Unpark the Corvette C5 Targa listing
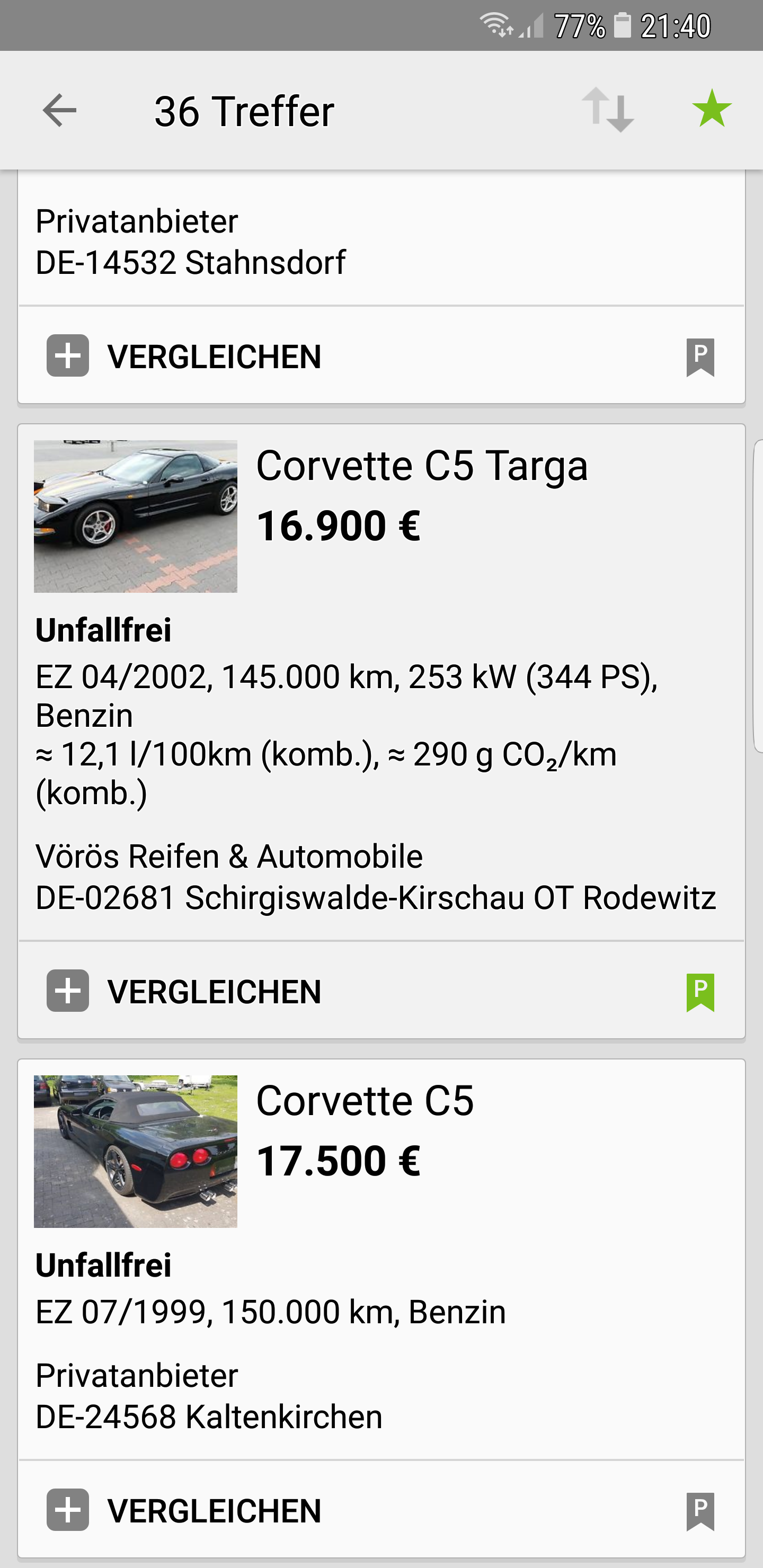This screenshot has width=763, height=1568. tap(699, 992)
